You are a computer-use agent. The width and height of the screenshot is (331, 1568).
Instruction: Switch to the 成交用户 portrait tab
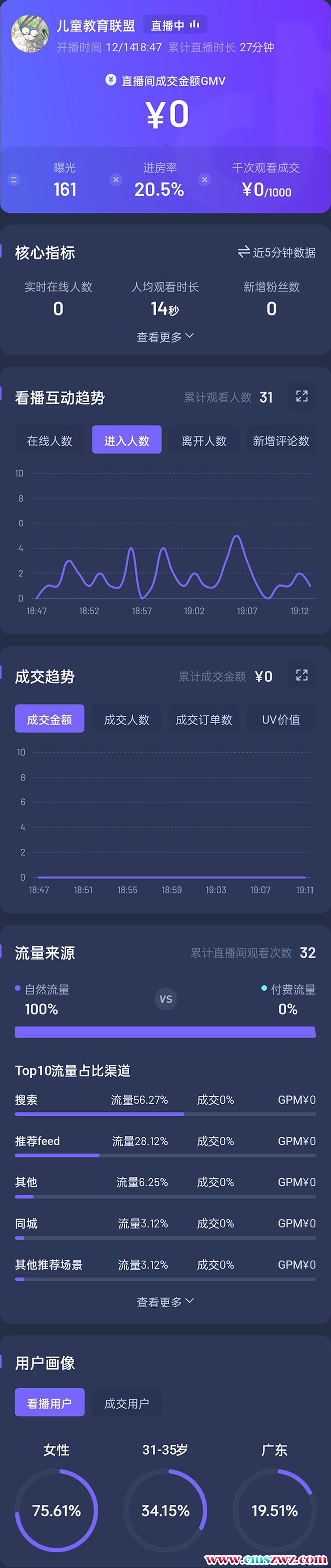click(x=127, y=1403)
